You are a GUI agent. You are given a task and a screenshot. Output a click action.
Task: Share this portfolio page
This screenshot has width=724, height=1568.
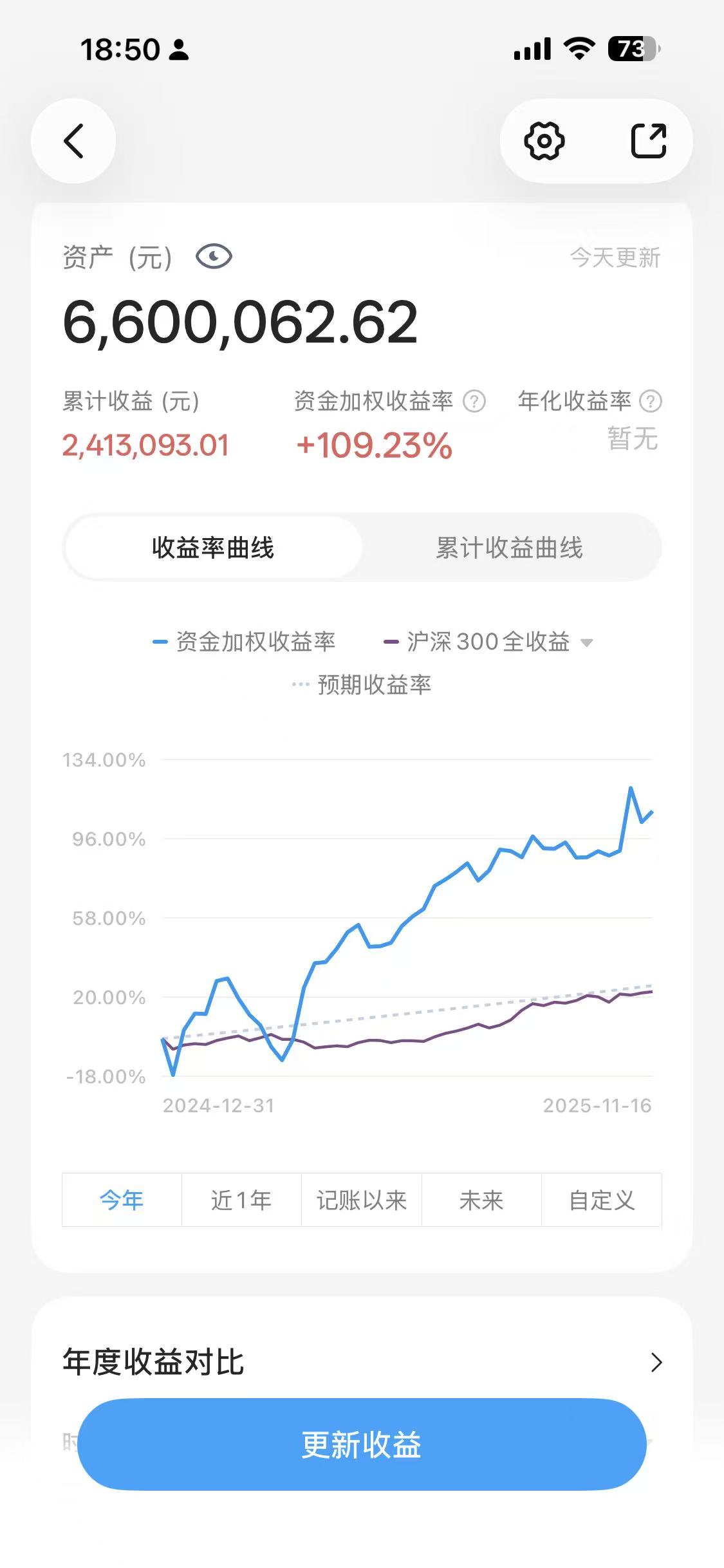[x=648, y=141]
